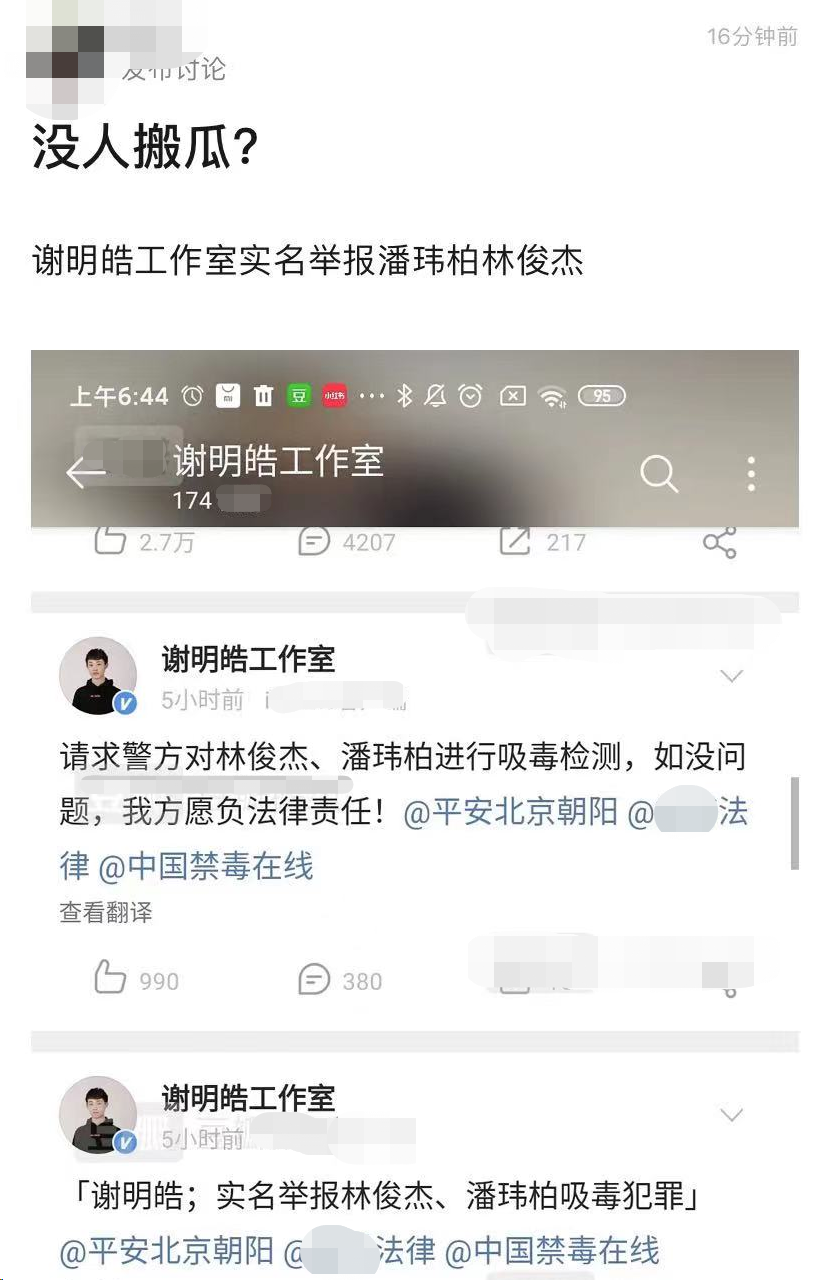This screenshot has width=825, height=1280.
Task: Open search in 谢明皓工作室 profile page
Action: coord(659,474)
